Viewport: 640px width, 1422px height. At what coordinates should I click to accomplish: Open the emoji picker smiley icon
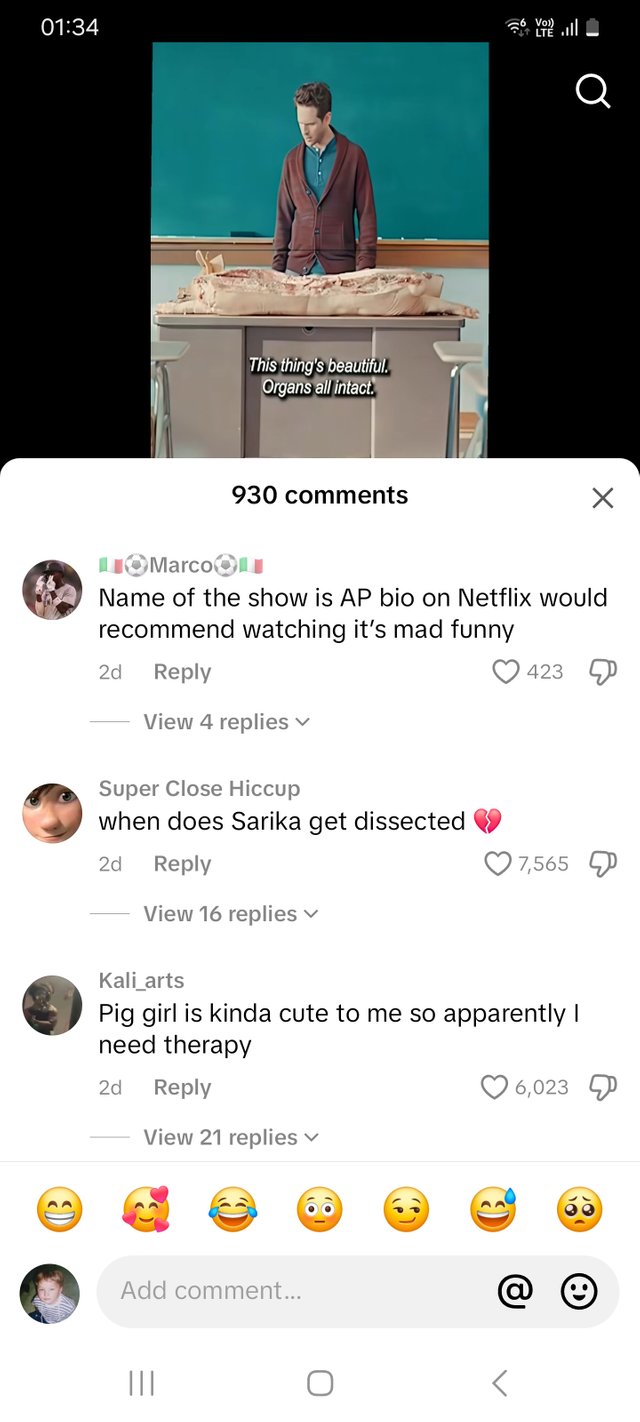click(579, 1291)
